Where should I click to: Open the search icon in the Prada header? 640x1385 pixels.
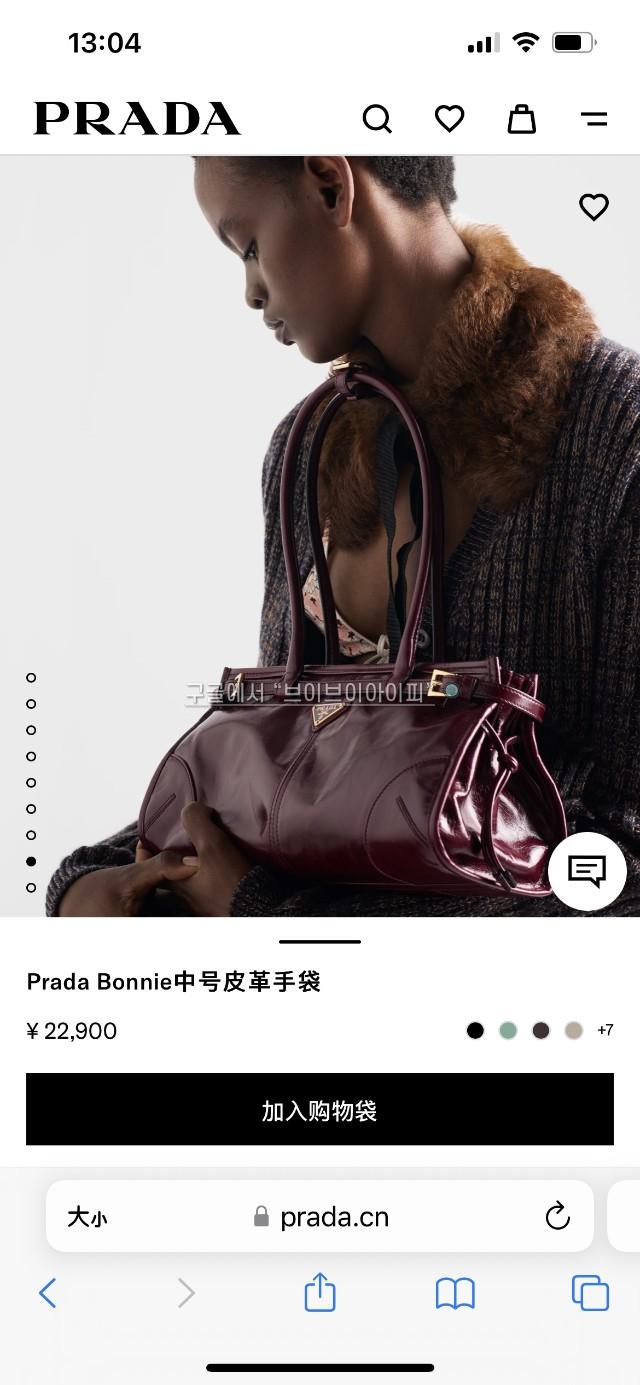pos(377,119)
